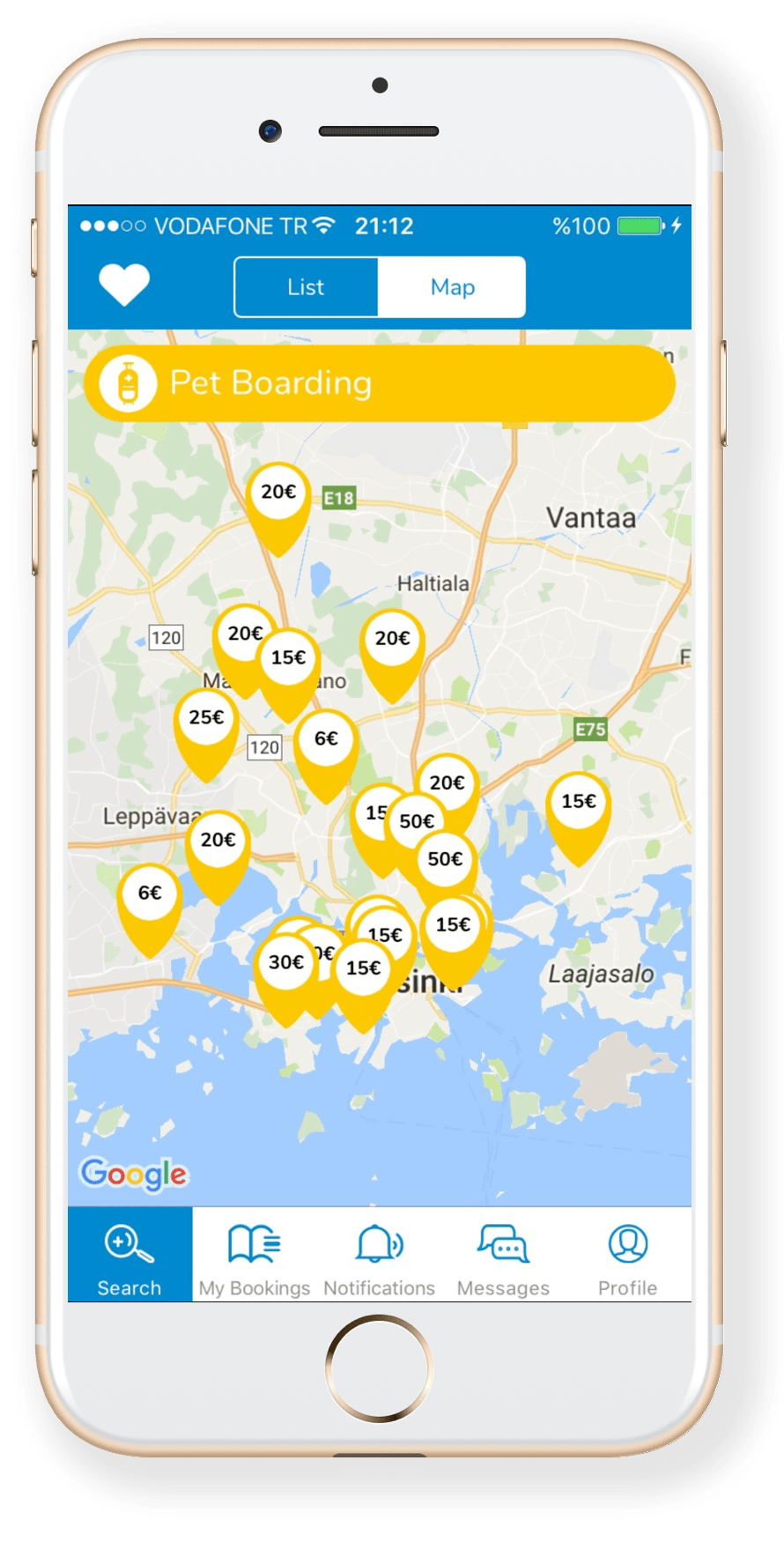Open the Search tab
Viewport: 784px width, 1542px height.
(129, 1255)
